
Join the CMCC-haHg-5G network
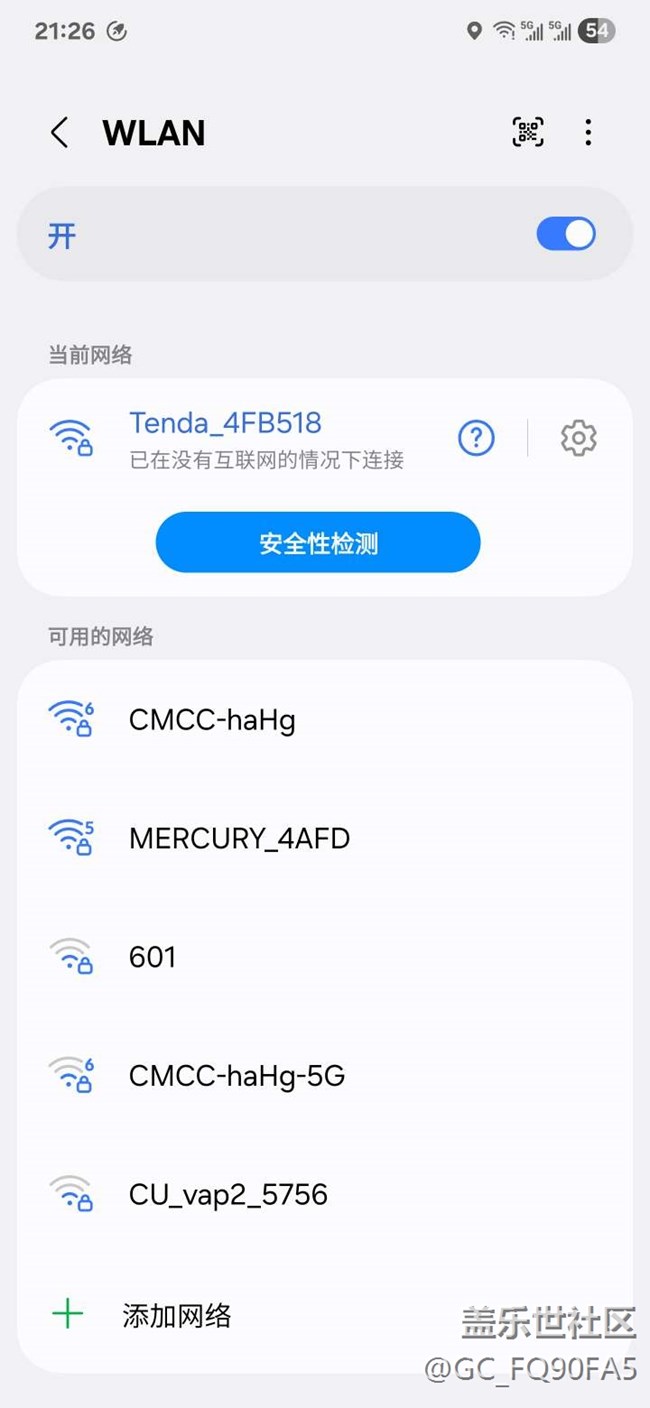coord(325,1076)
